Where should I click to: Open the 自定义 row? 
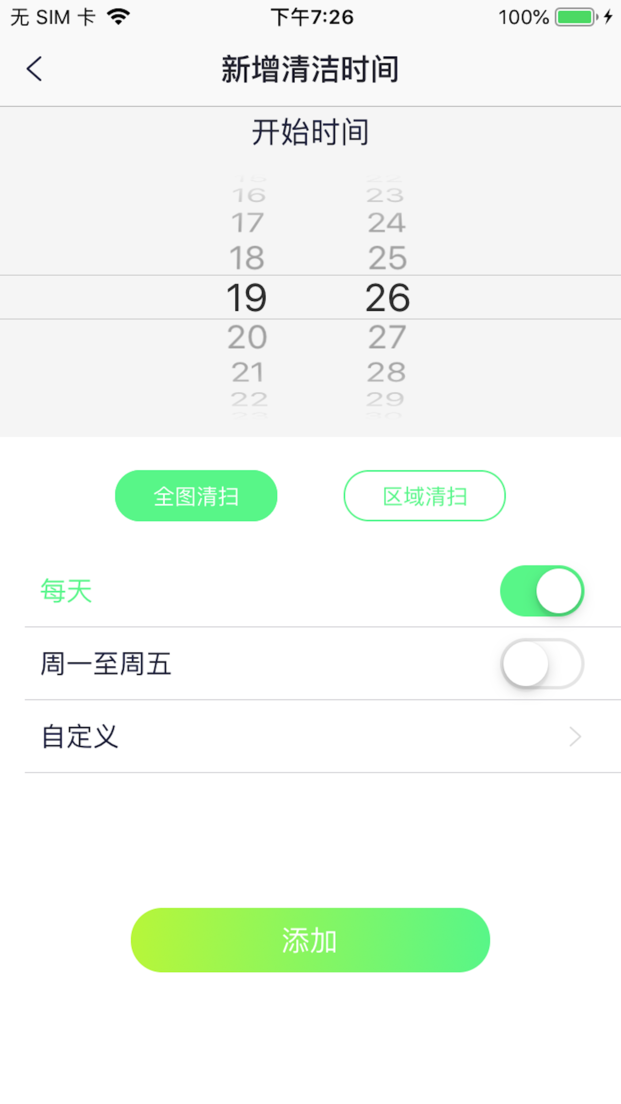(x=310, y=737)
